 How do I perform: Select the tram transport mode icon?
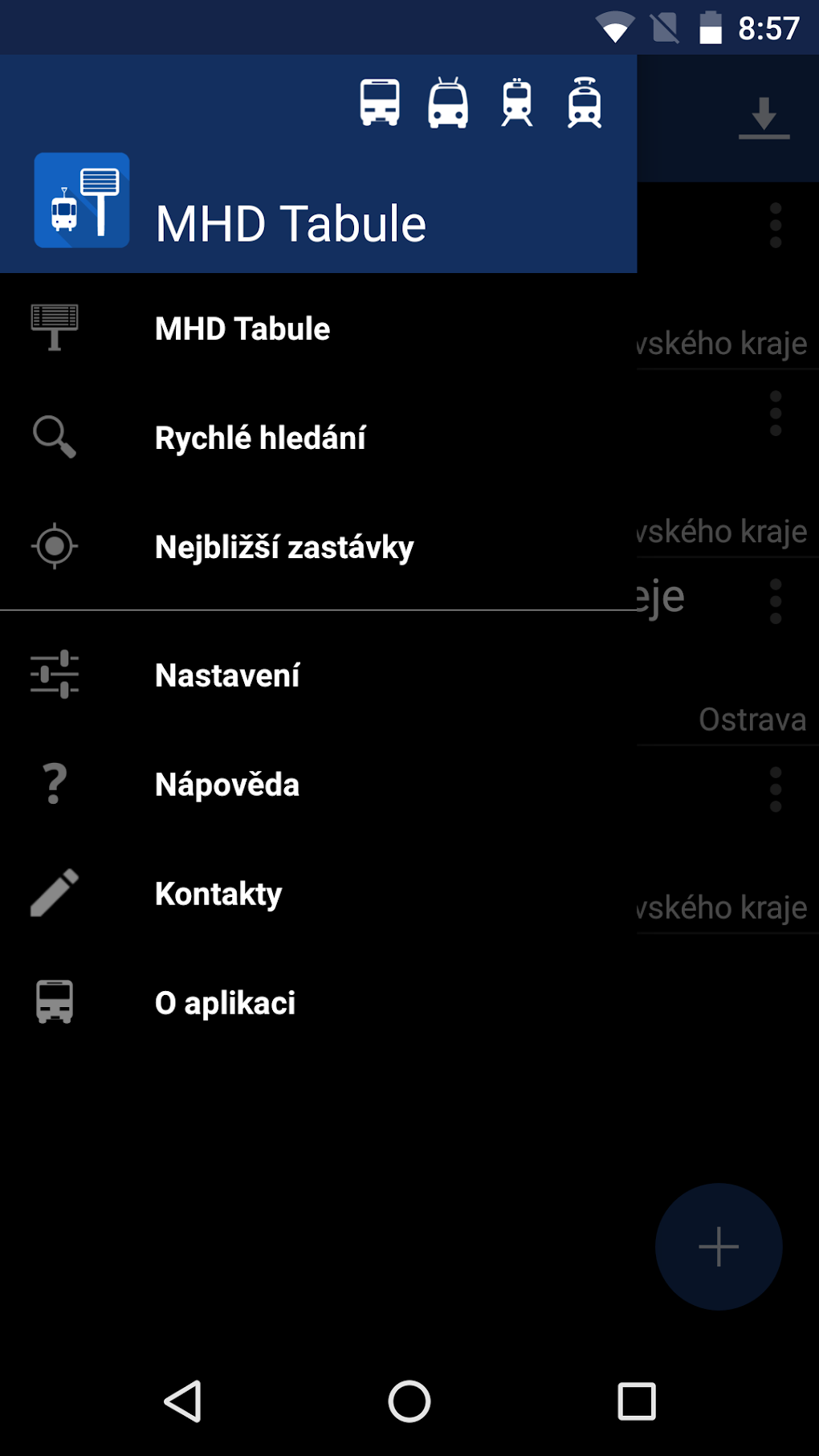point(585,103)
